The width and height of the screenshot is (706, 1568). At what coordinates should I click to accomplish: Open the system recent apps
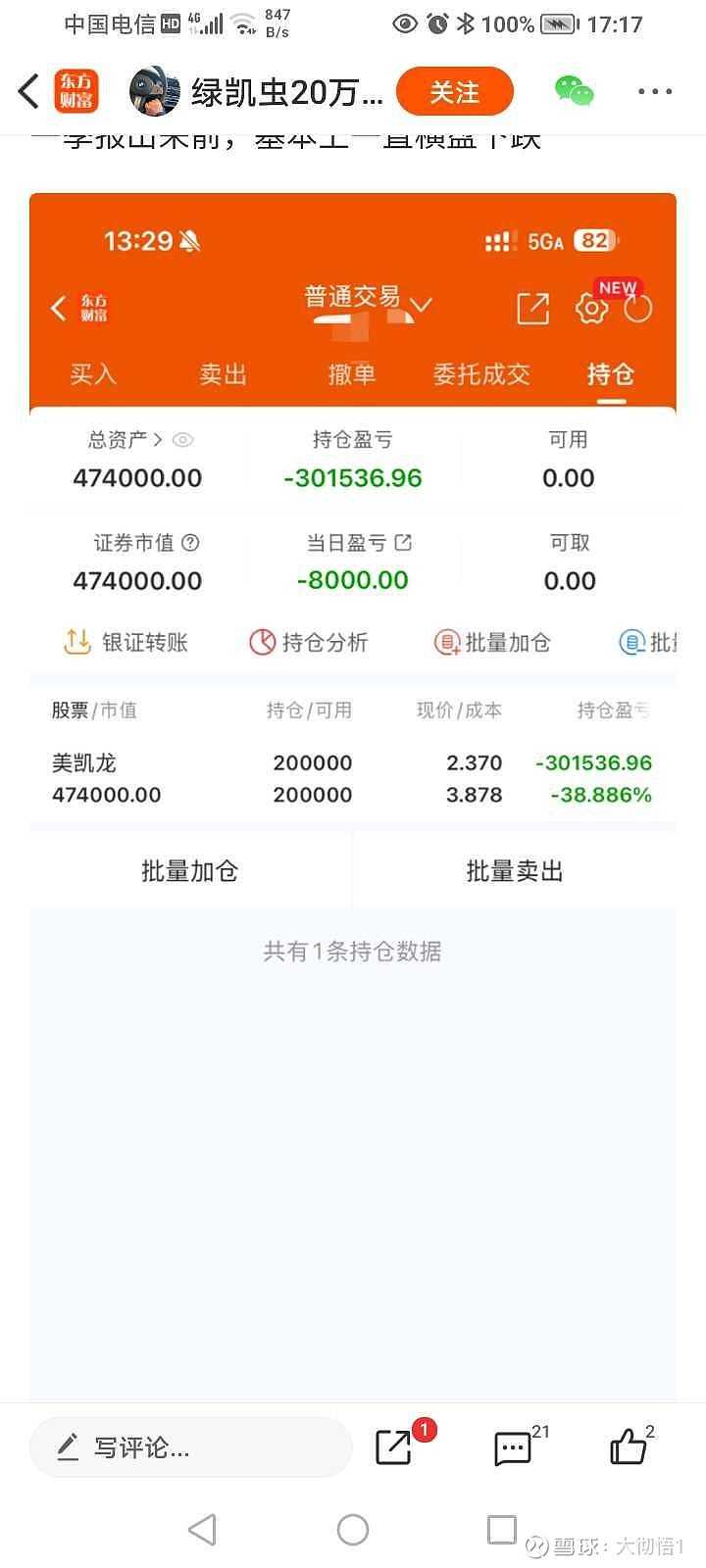(x=501, y=1529)
